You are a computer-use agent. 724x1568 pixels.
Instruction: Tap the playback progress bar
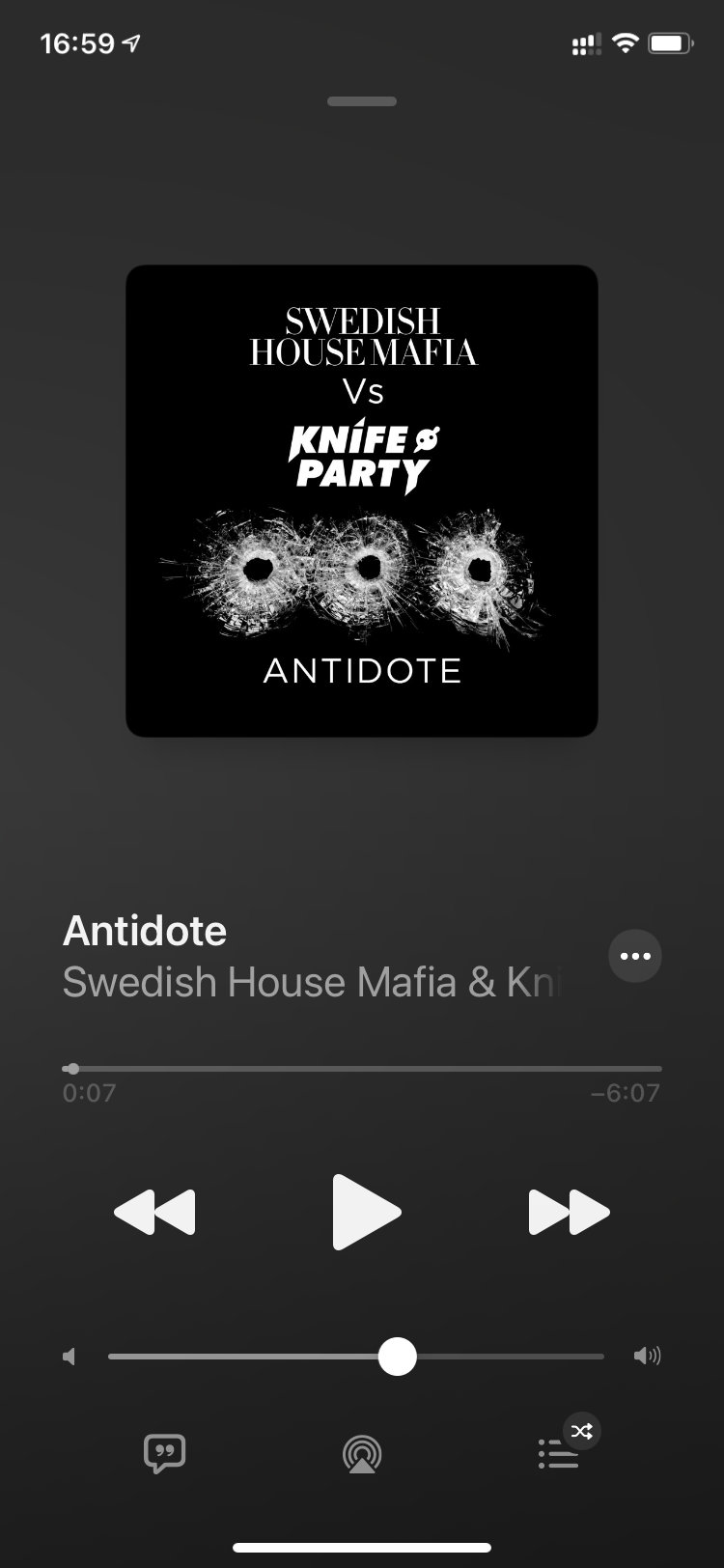pos(362,1069)
